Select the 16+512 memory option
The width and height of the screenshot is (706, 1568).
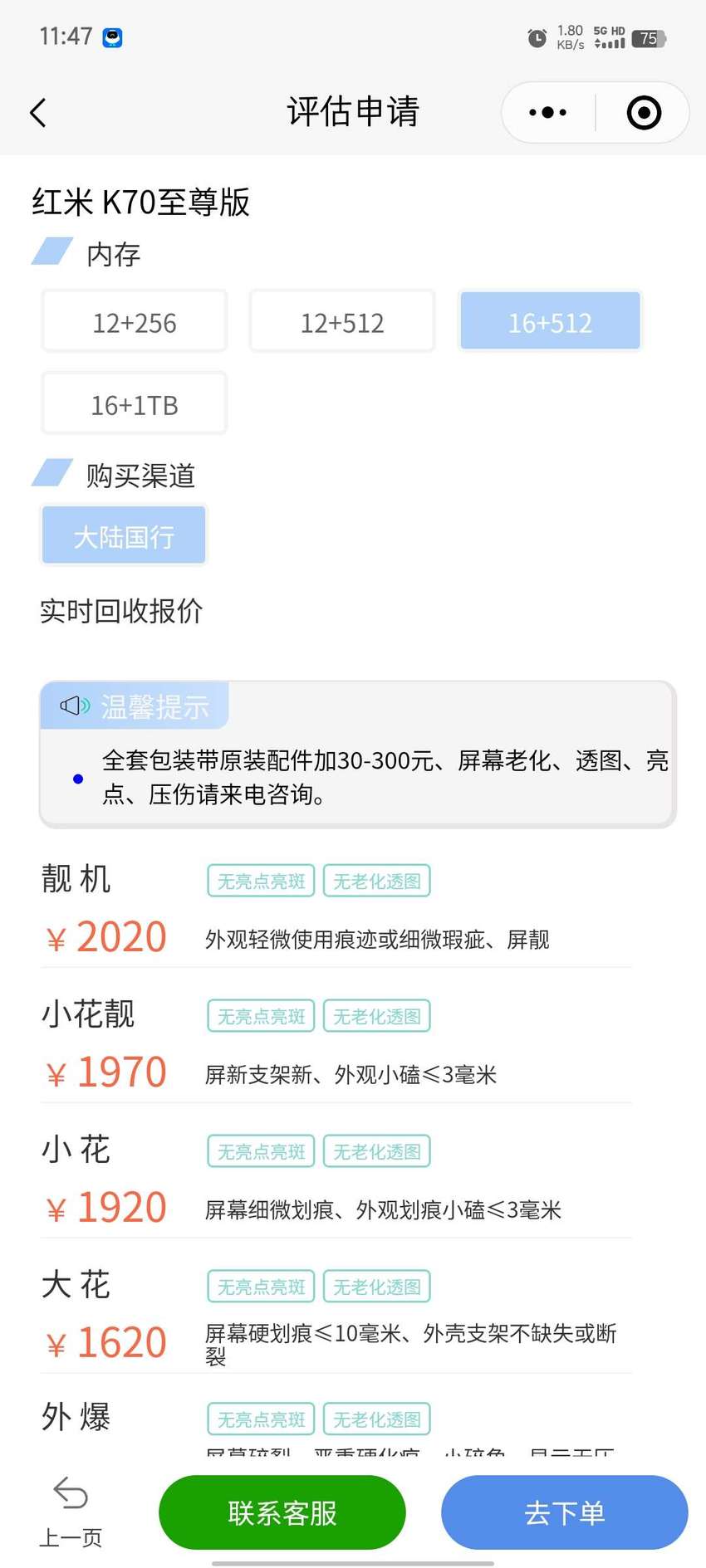pyautogui.click(x=550, y=321)
